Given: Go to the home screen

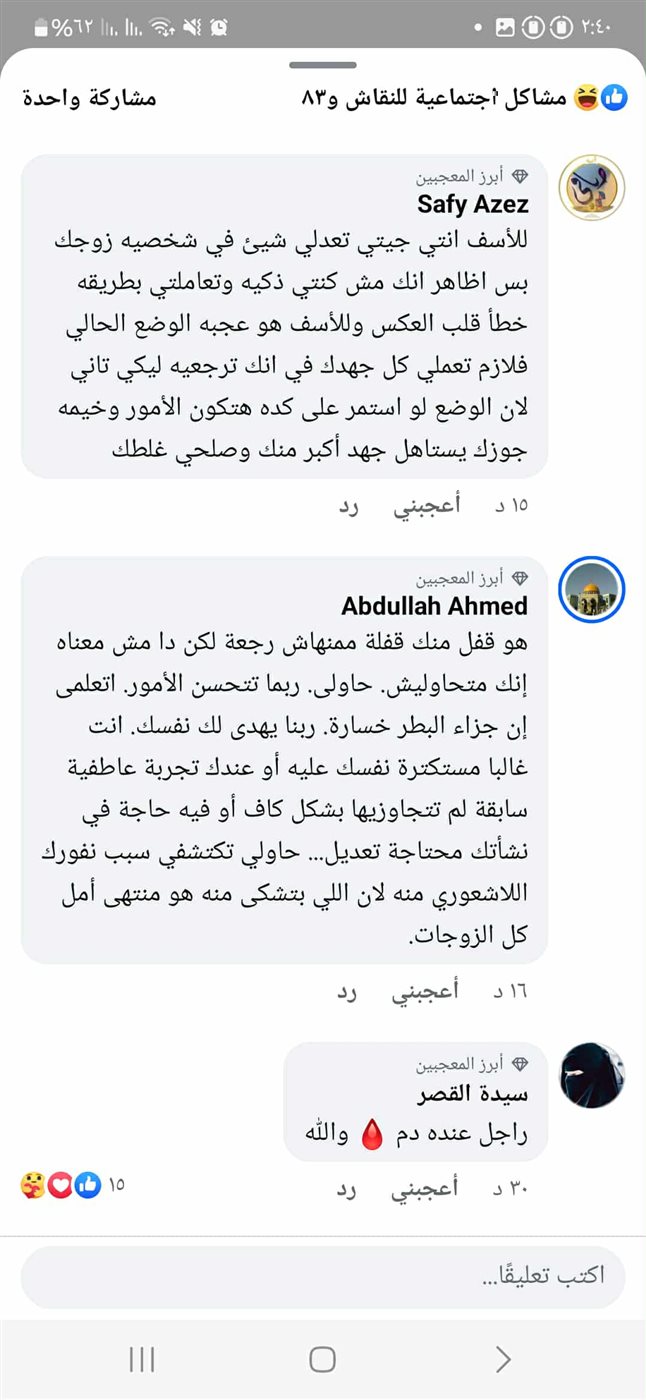Looking at the screenshot, I should pyautogui.click(x=322, y=1359).
